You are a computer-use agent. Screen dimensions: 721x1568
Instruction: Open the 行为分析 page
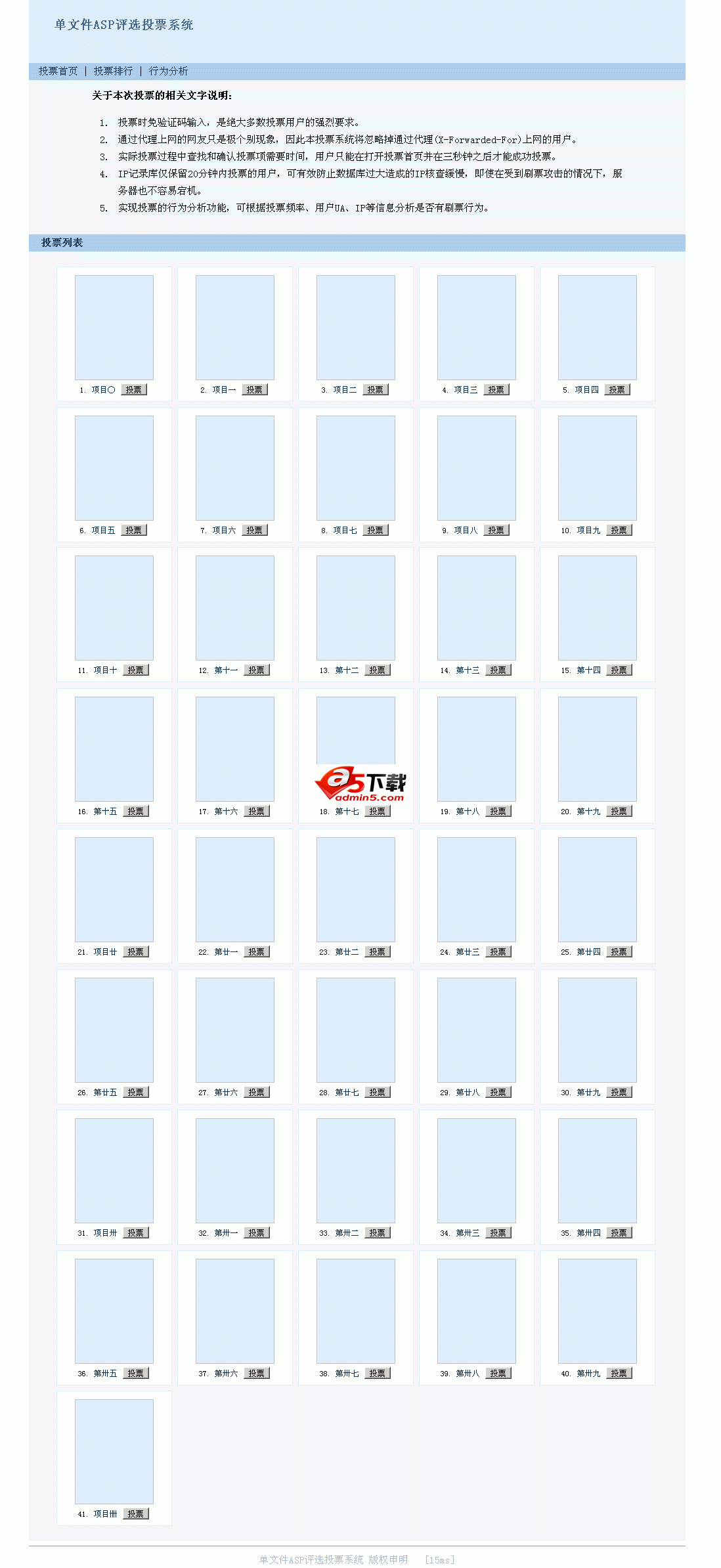click(168, 71)
